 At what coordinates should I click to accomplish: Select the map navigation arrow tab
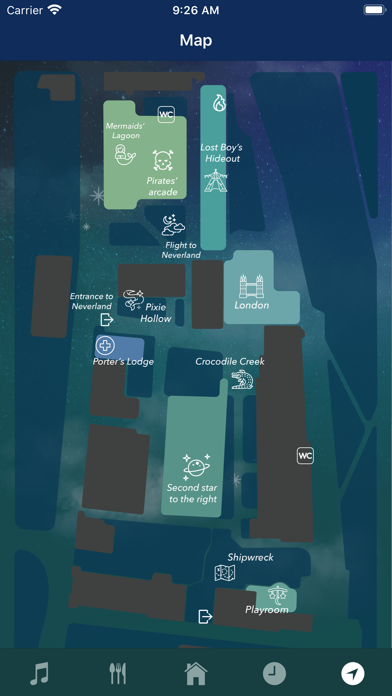click(x=353, y=674)
